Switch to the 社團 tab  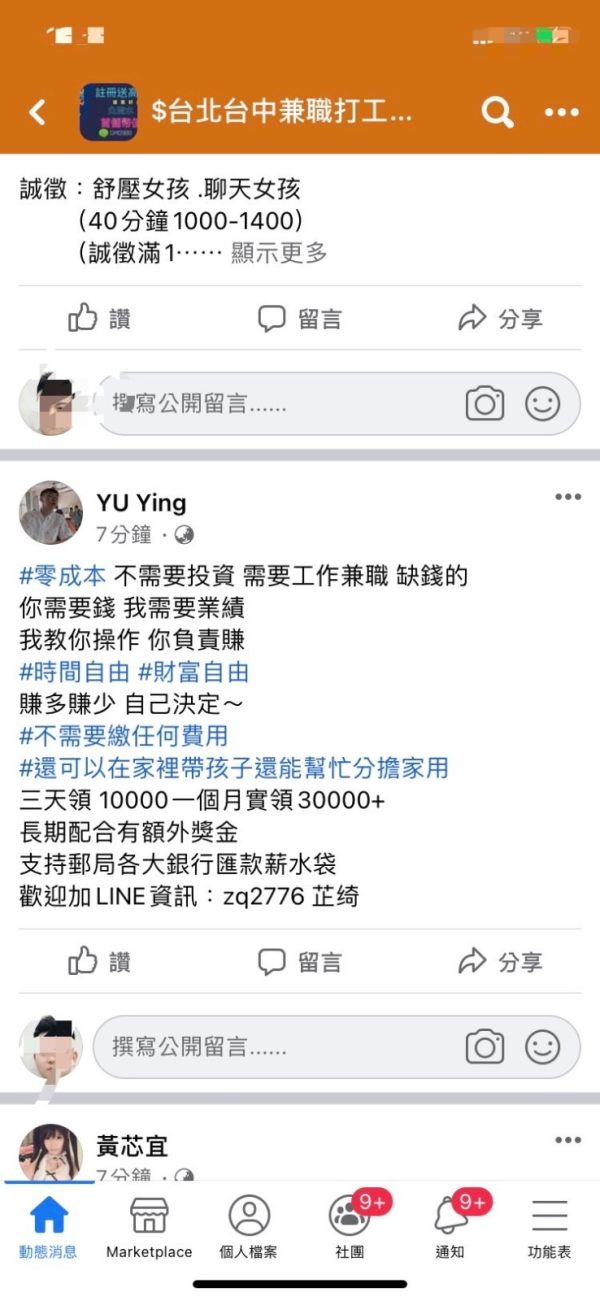tap(350, 1227)
